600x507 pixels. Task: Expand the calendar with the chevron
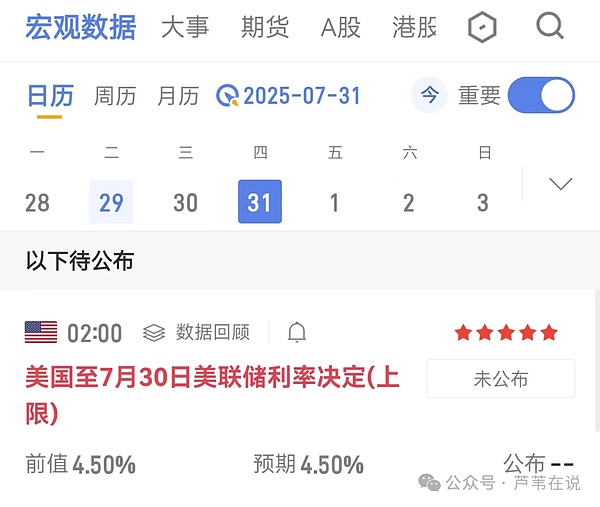[x=561, y=184]
